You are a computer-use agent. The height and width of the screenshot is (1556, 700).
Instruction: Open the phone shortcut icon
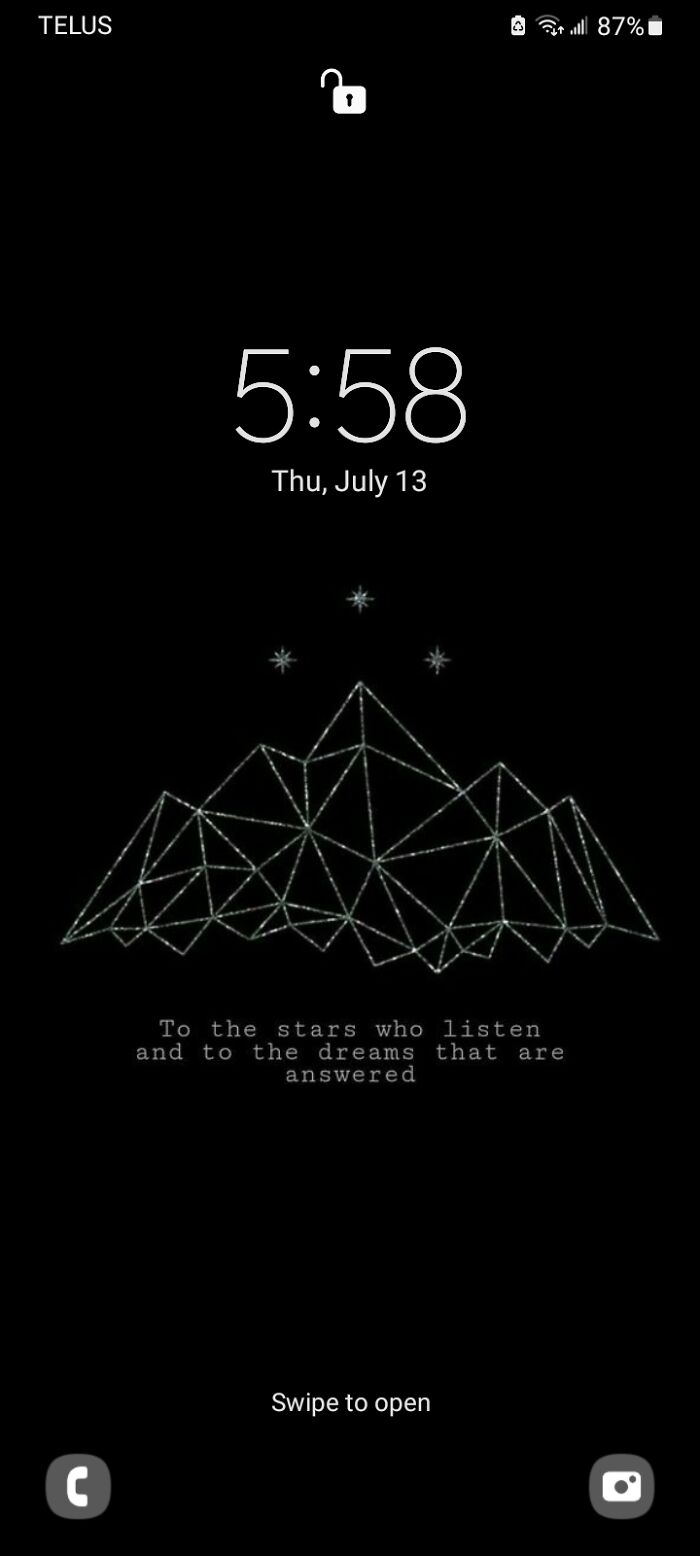point(78,1485)
